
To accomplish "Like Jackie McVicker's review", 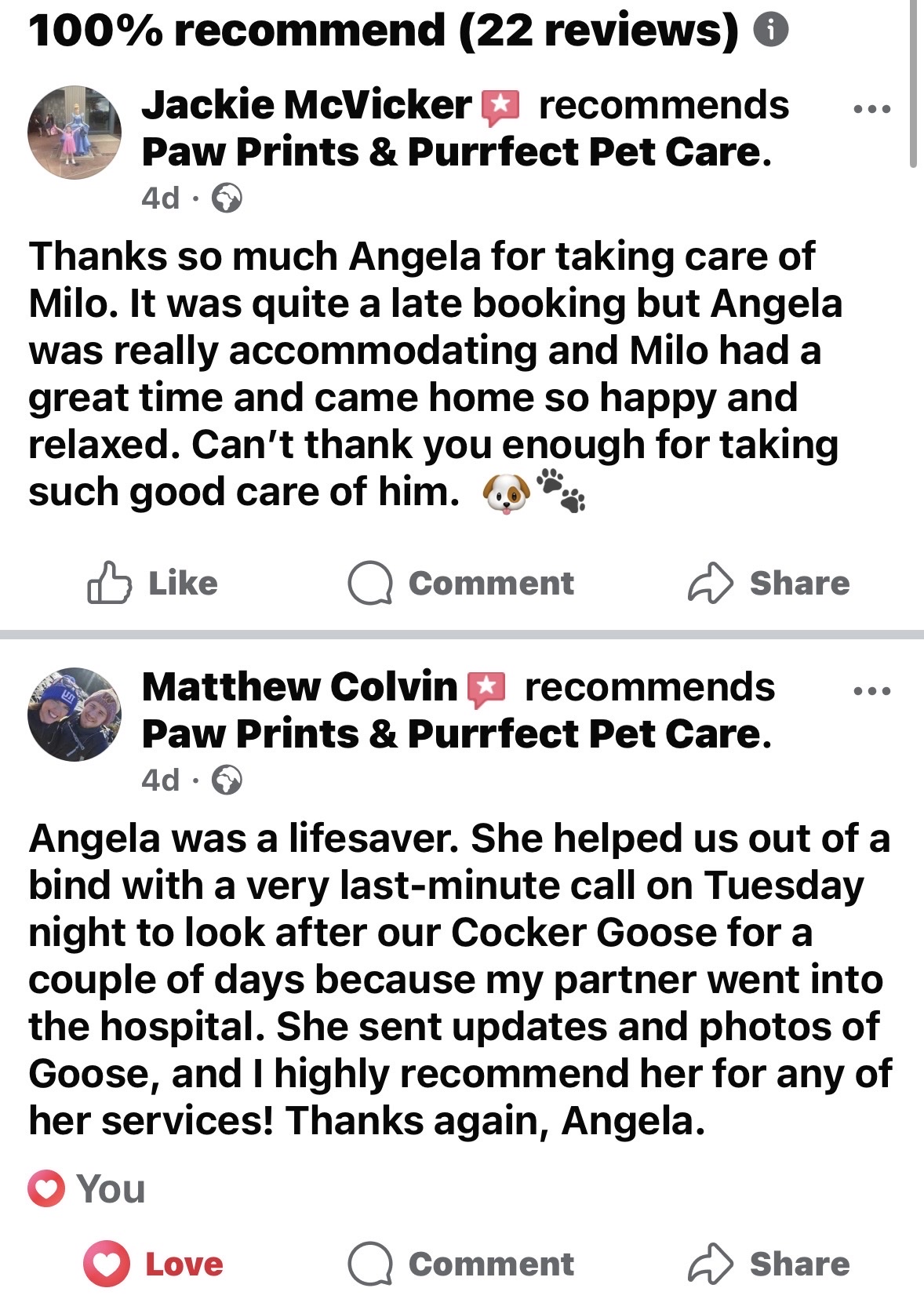I will pyautogui.click(x=153, y=583).
